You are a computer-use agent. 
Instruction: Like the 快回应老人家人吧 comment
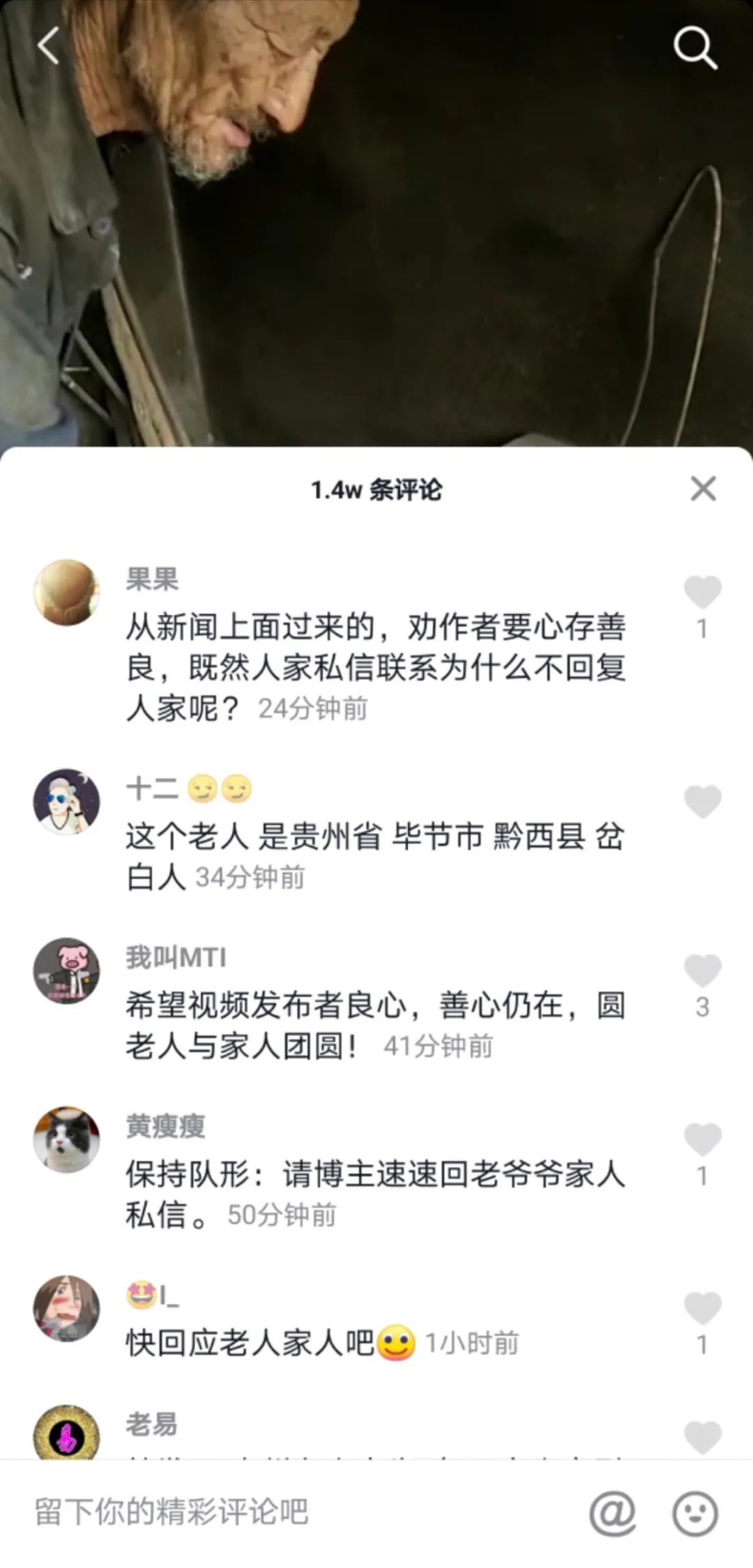tap(702, 1308)
